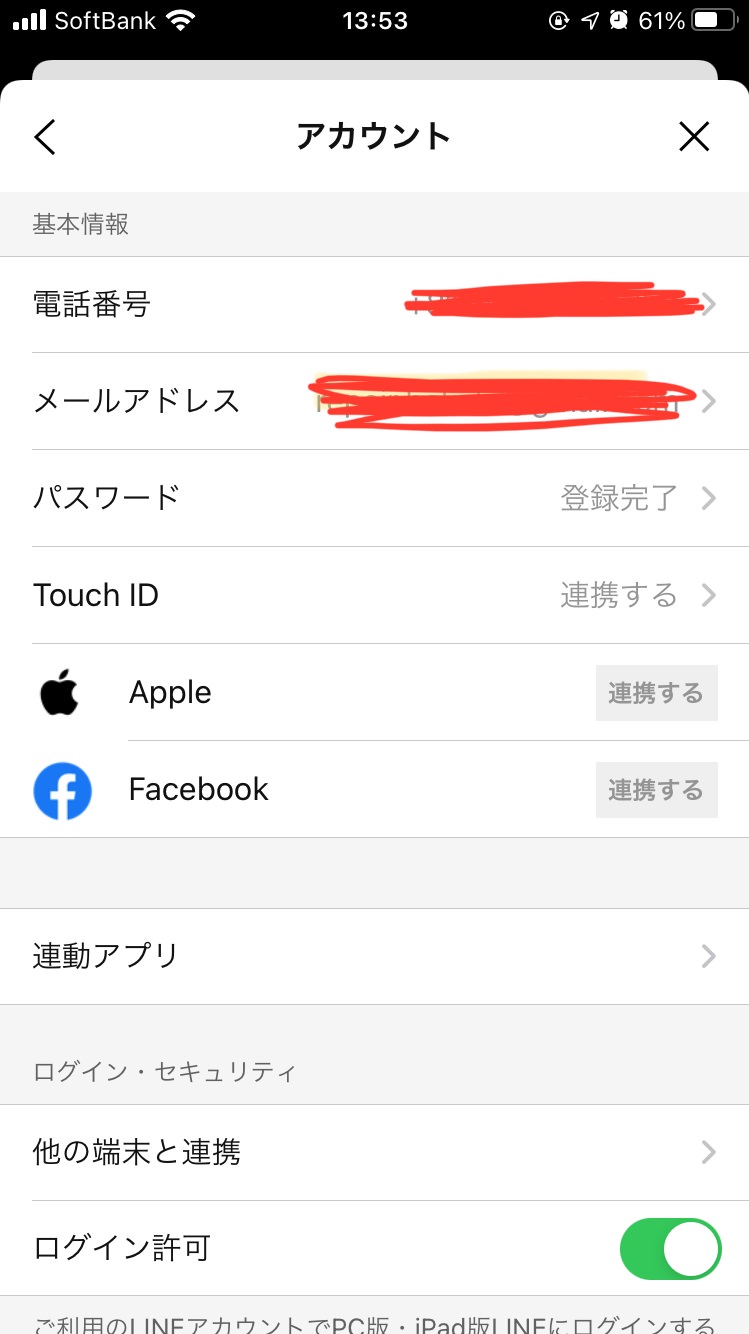Open the 電話番号 row

pyautogui.click(x=374, y=304)
